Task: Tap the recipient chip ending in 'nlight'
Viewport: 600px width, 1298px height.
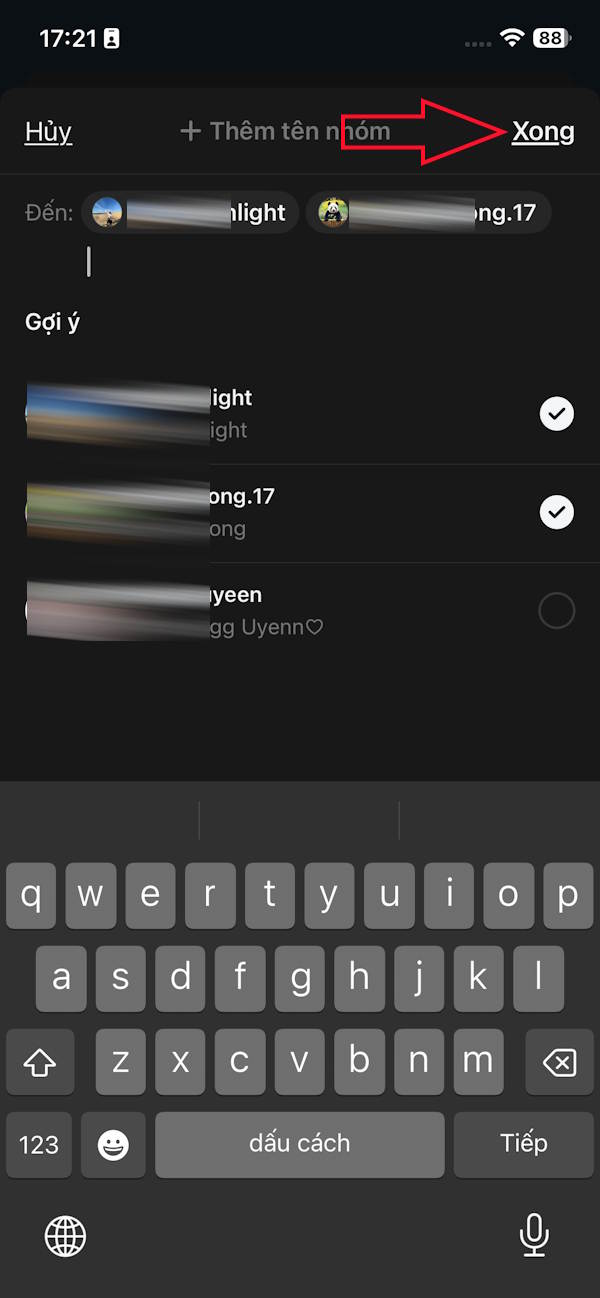Action: (191, 212)
